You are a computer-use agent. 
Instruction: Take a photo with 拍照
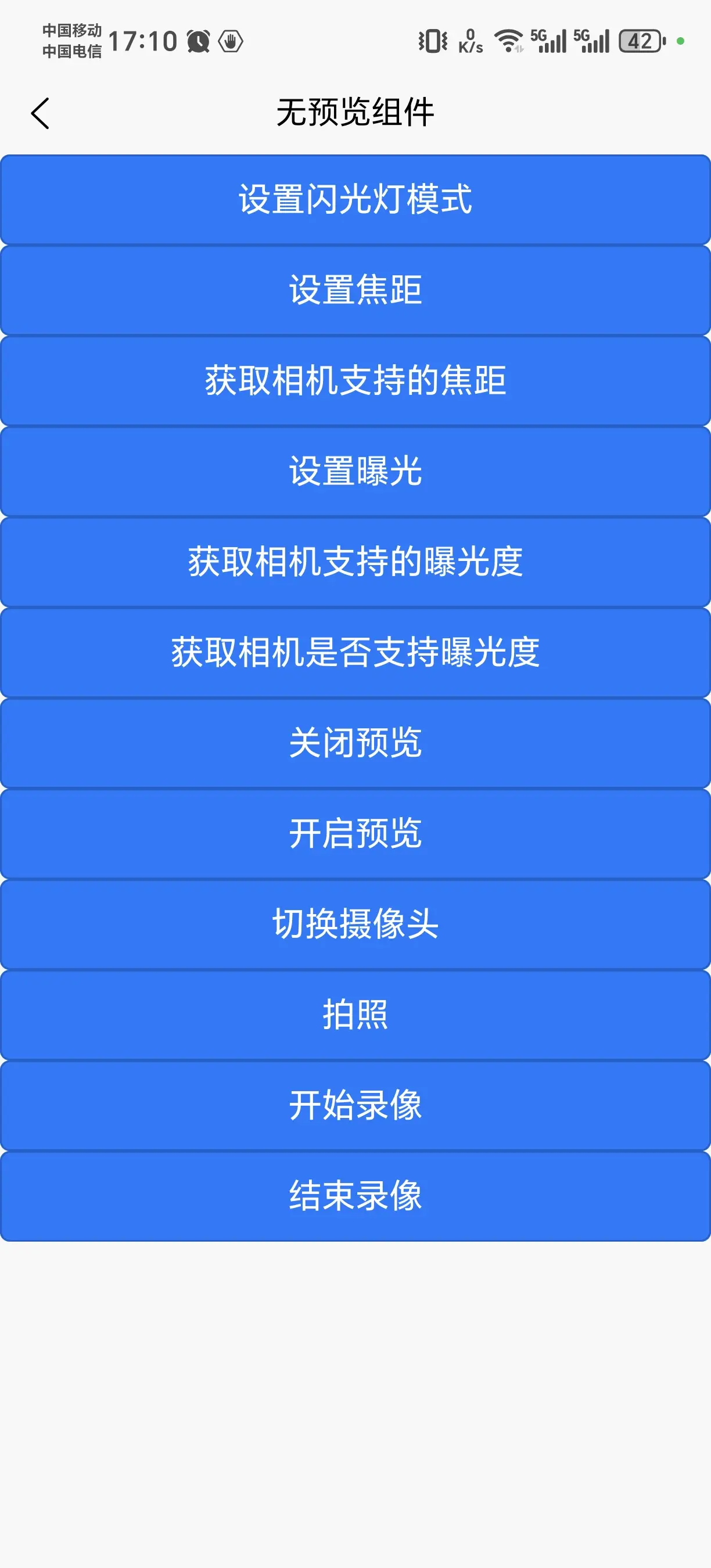tap(355, 1015)
